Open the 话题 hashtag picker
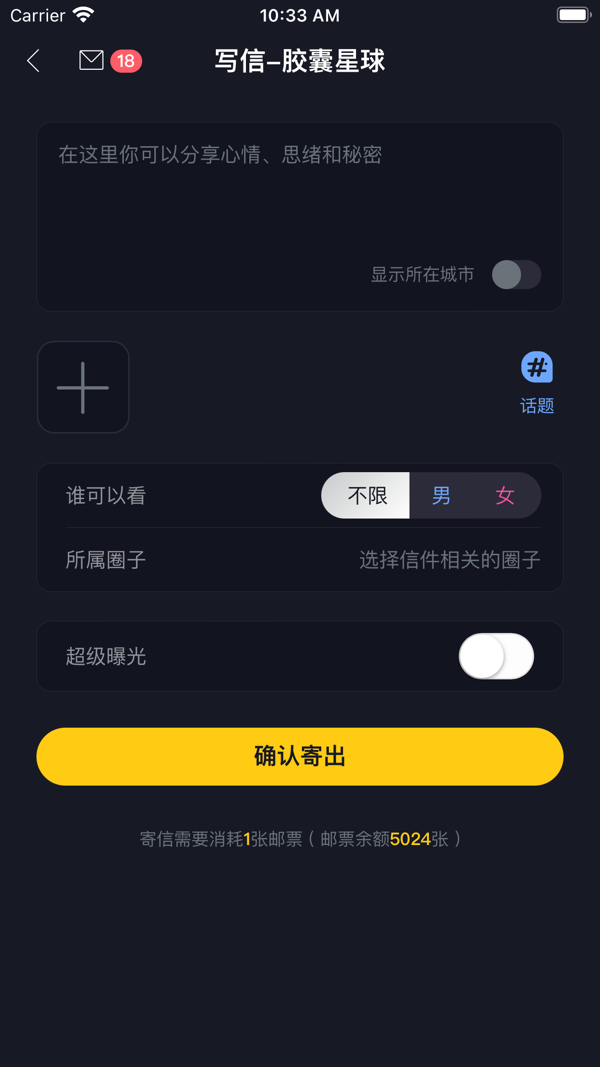 [537, 381]
